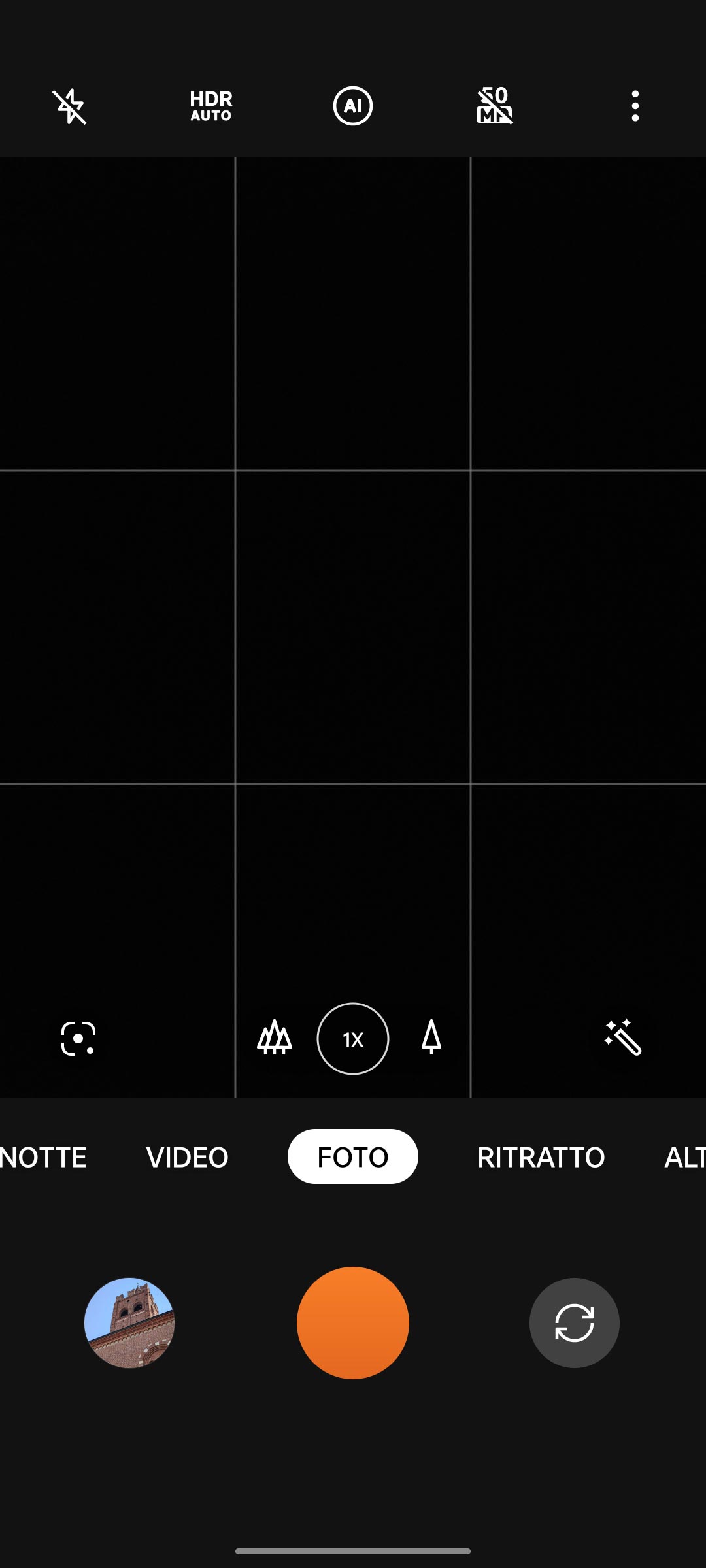Switch to NOTTE mode
Screen dimensions: 706x1568
[43, 1157]
